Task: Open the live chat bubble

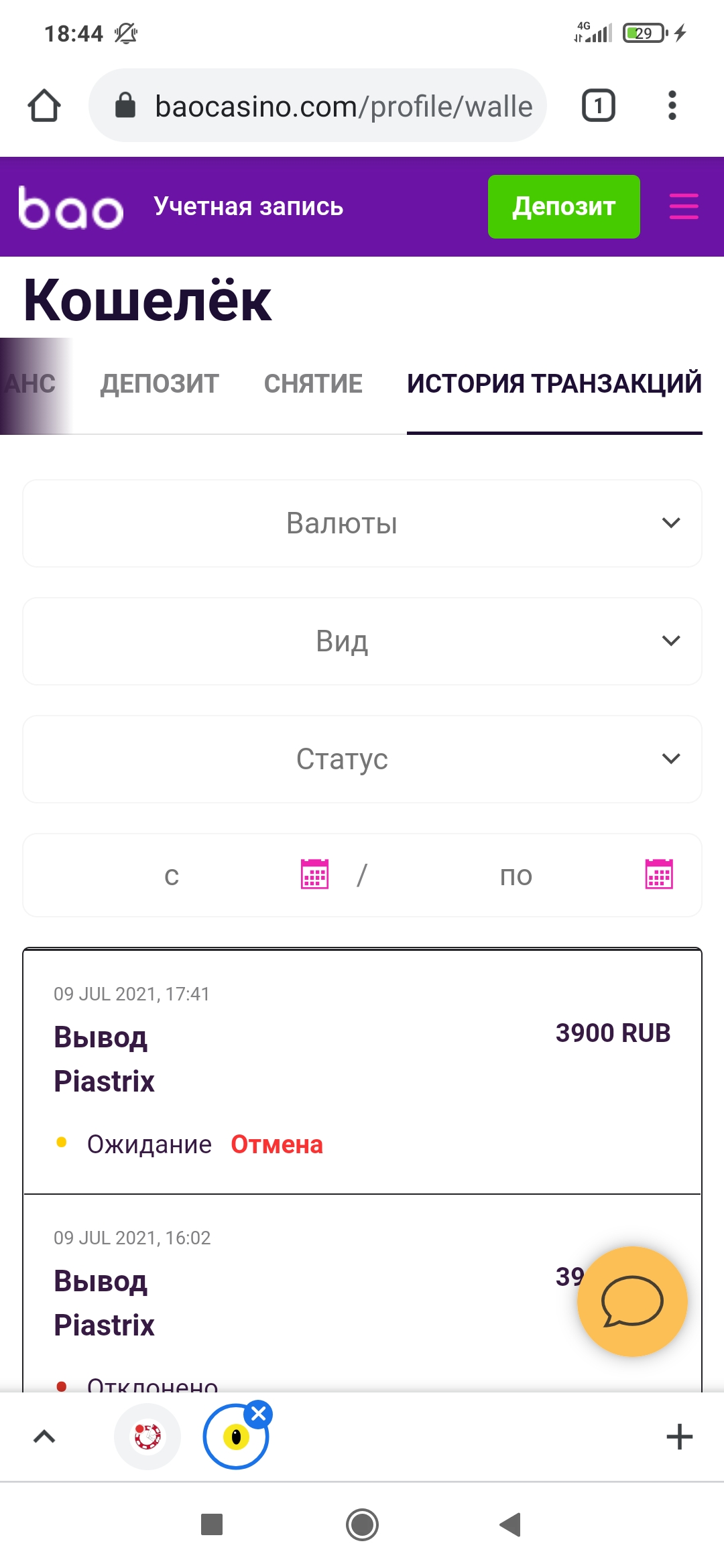Action: point(631,1301)
